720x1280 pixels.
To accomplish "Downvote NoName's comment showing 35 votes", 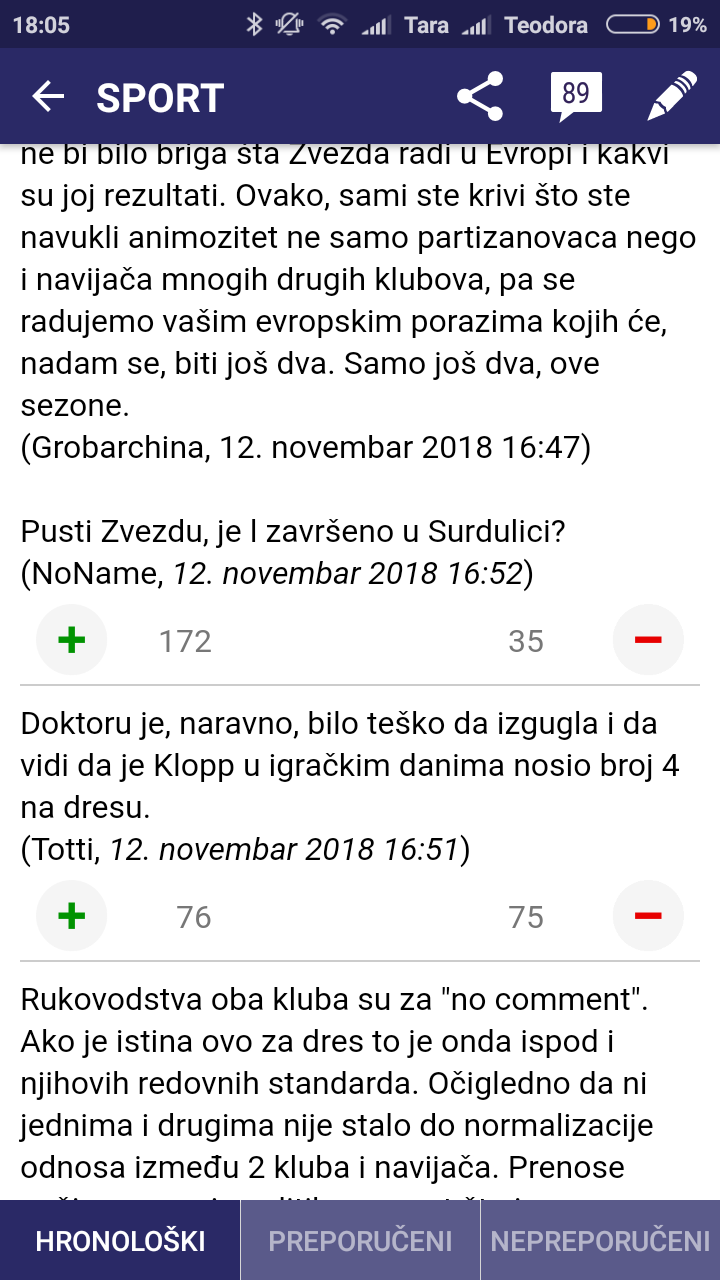I will point(648,640).
